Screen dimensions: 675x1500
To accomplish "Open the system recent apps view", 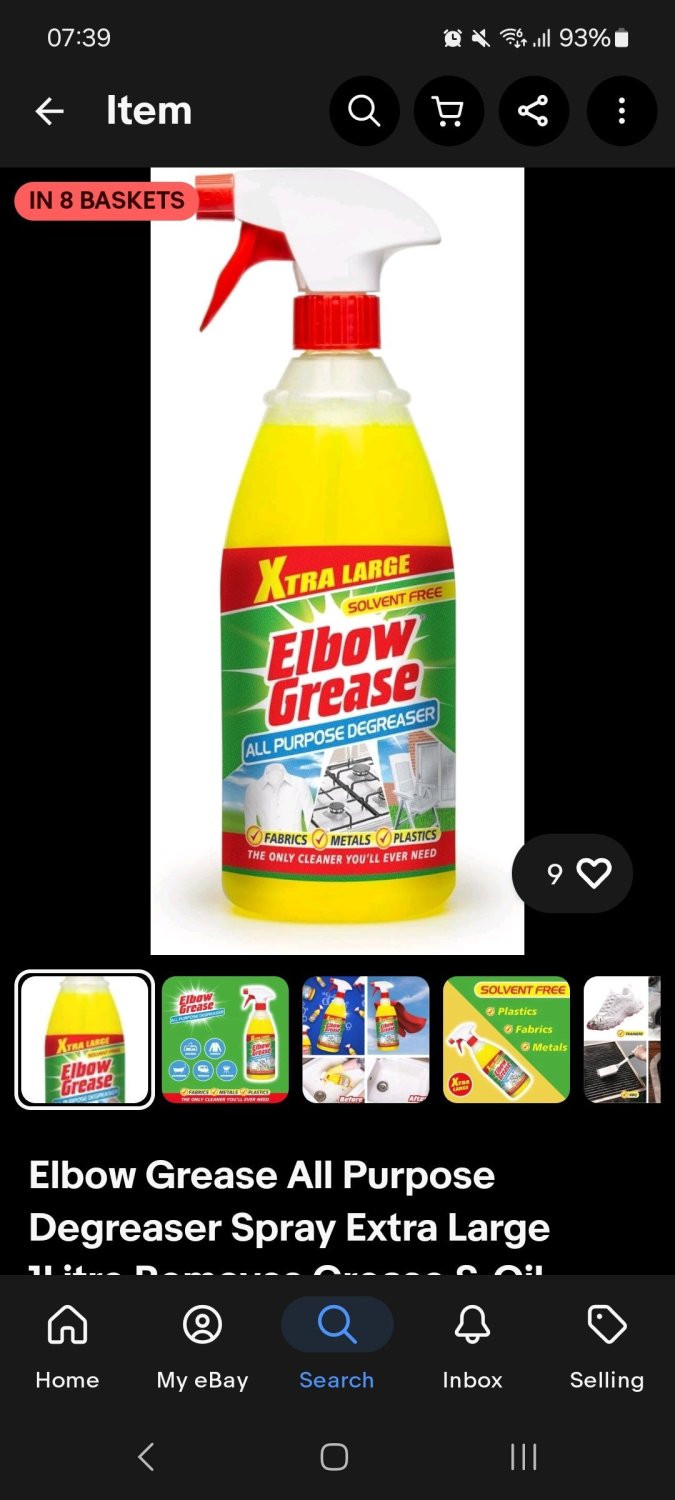I will [x=523, y=1457].
